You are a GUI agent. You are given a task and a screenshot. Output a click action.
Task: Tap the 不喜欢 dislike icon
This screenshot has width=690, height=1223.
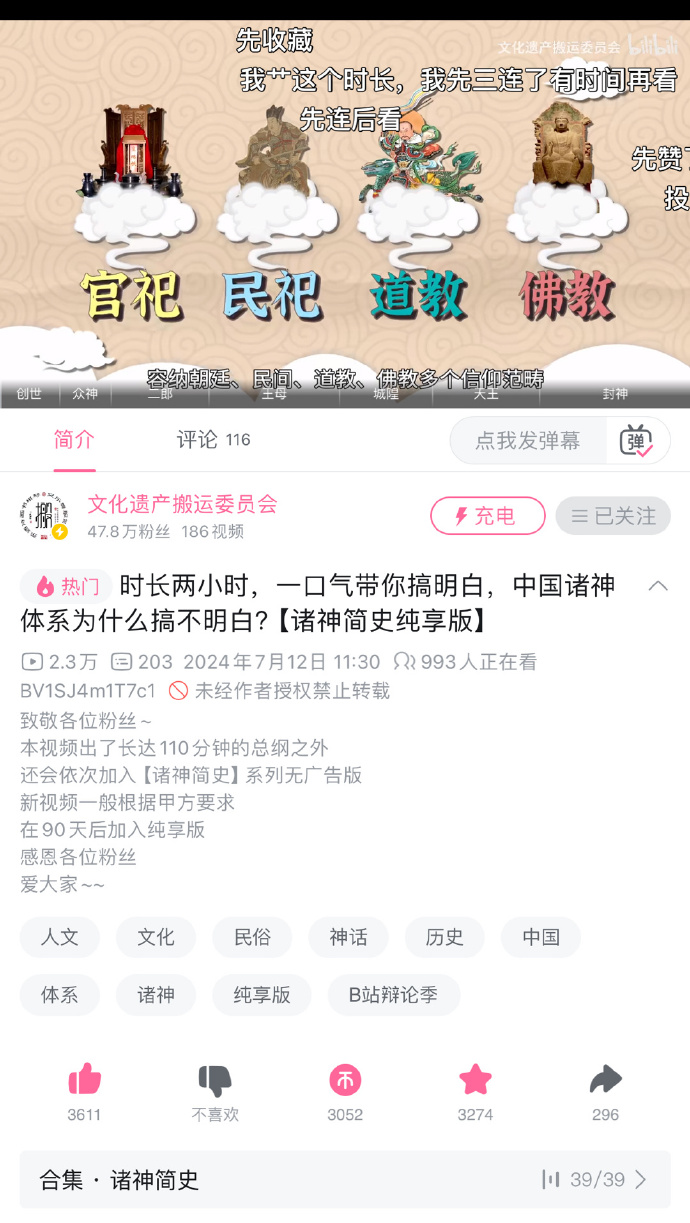point(215,1081)
